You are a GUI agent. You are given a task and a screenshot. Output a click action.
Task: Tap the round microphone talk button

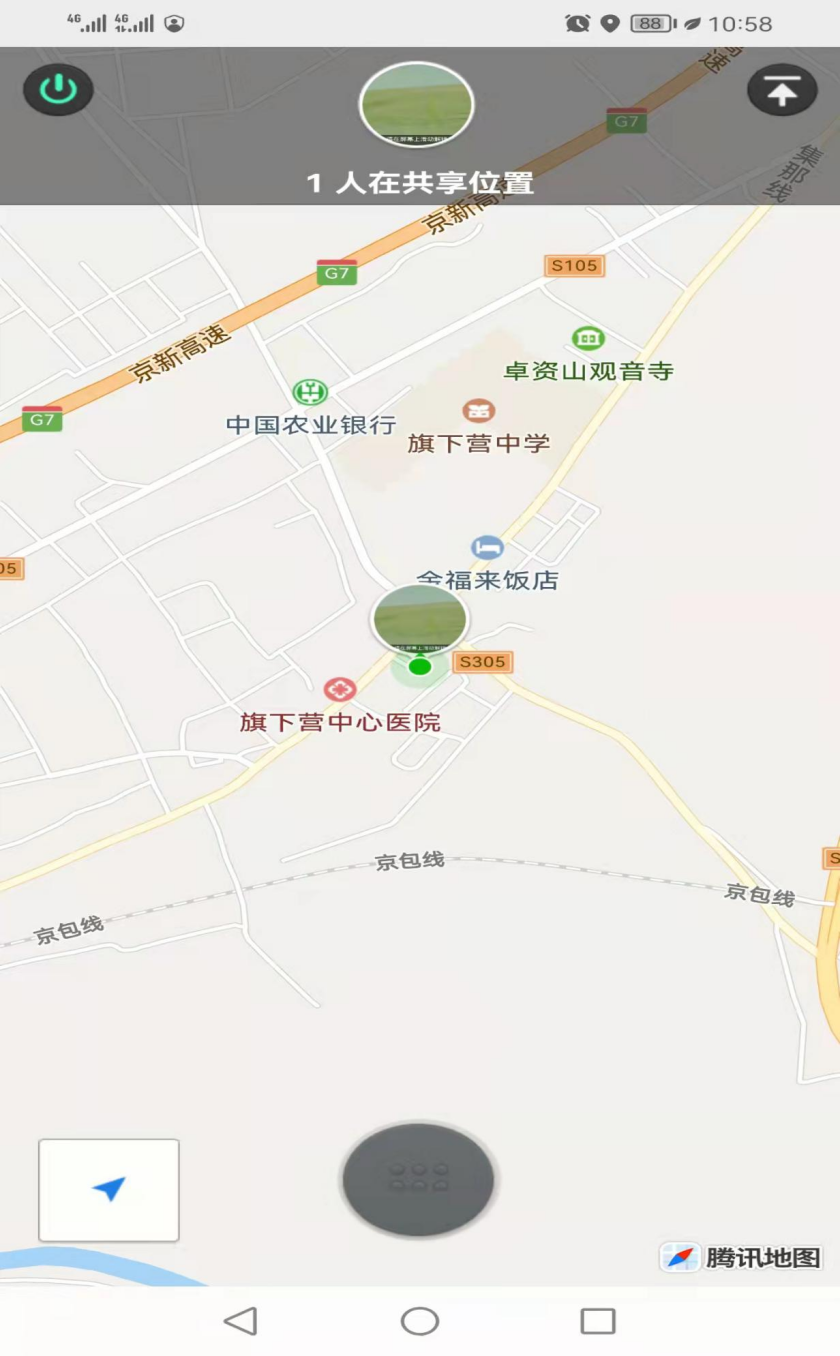418,1179
